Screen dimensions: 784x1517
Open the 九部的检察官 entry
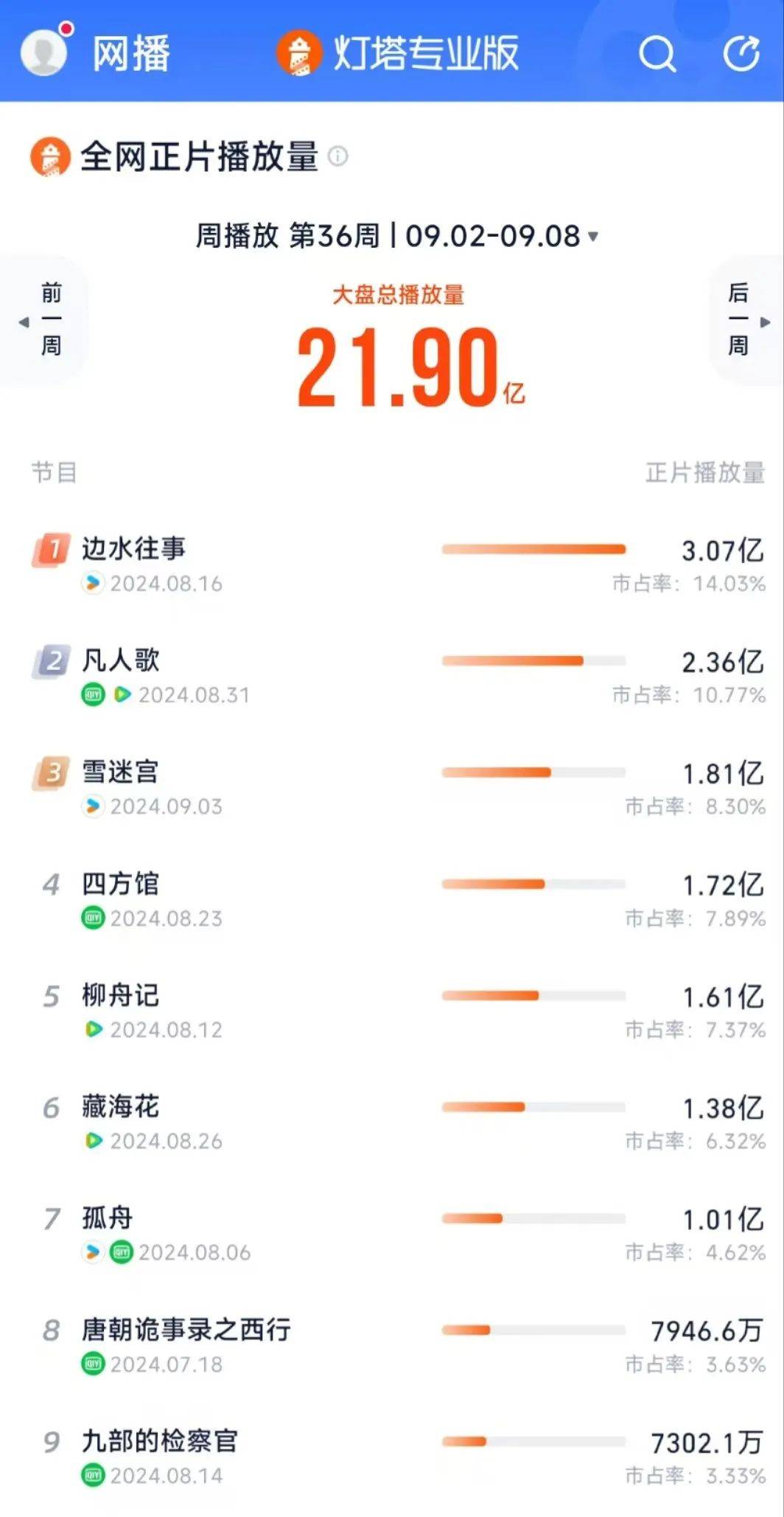pyautogui.click(x=398, y=1457)
